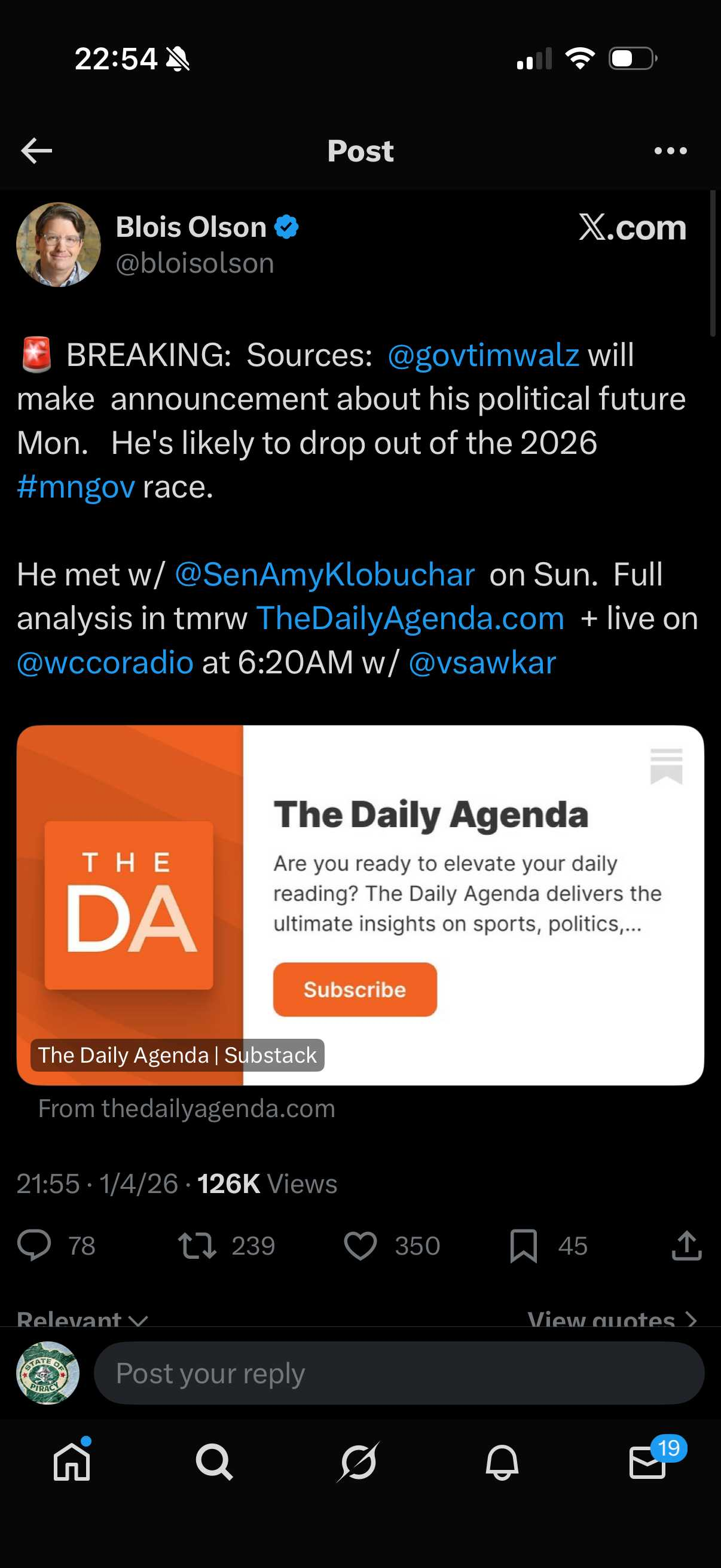
Task: Open the three-dot overflow menu
Action: (x=670, y=150)
